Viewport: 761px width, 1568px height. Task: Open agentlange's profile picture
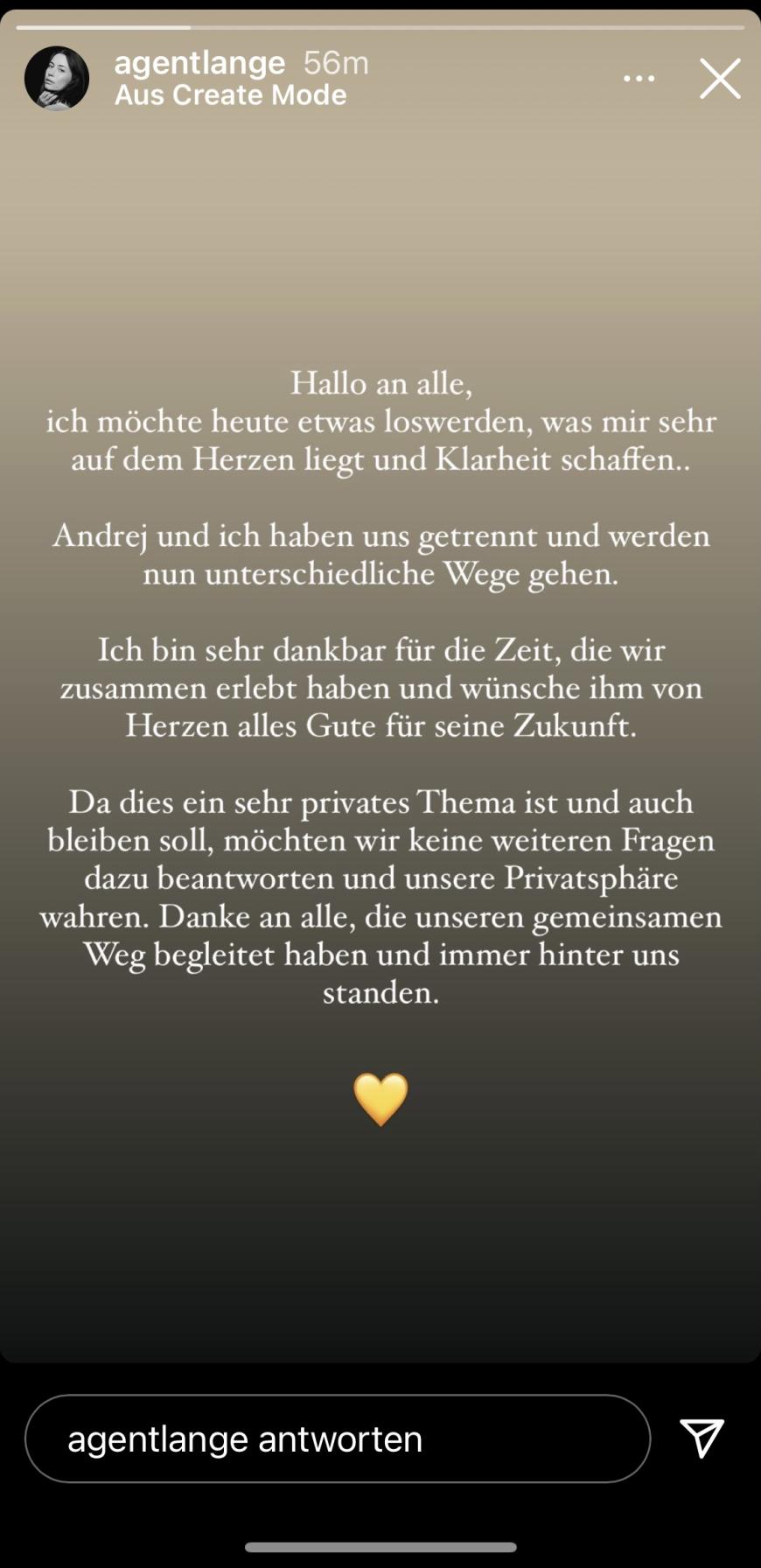(x=57, y=79)
